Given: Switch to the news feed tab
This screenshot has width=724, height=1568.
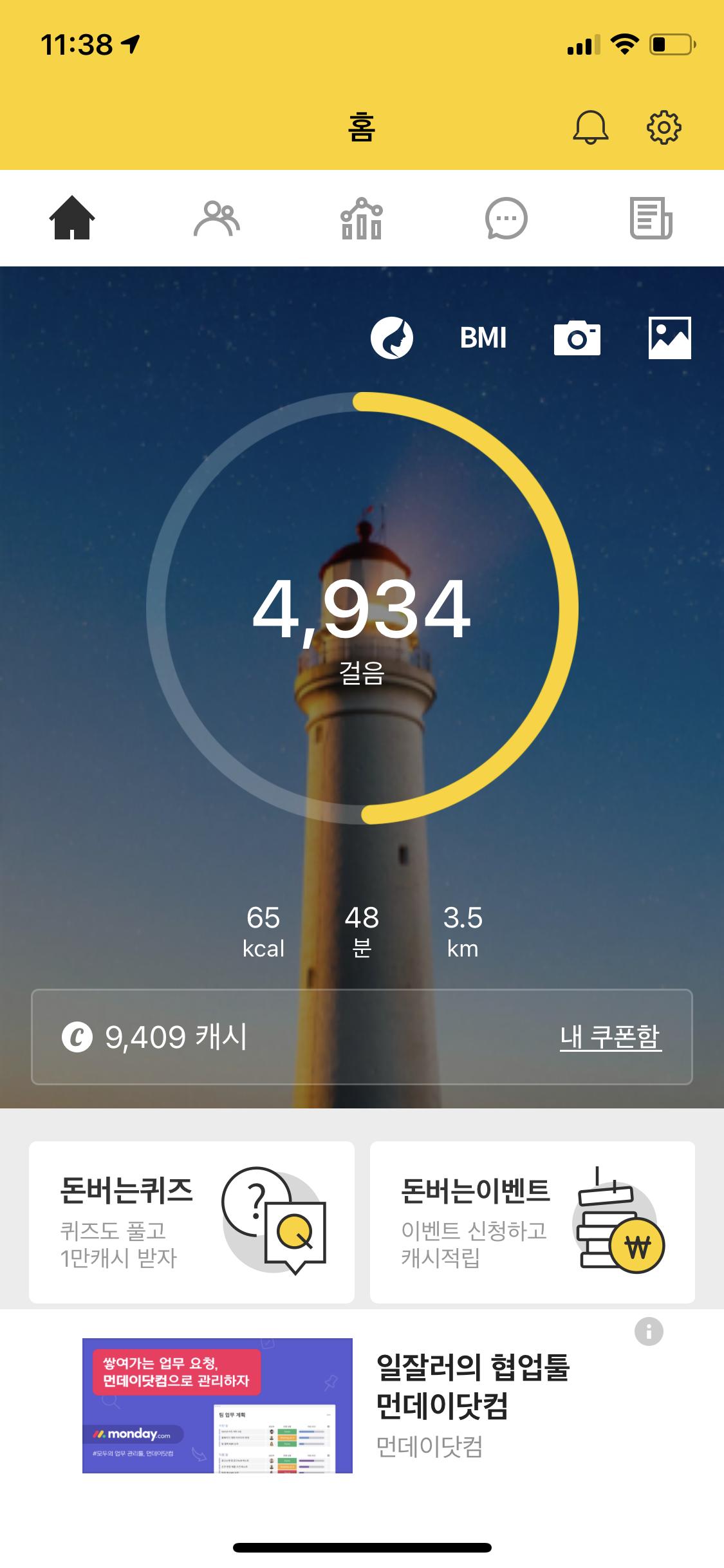Looking at the screenshot, I should pos(651,219).
